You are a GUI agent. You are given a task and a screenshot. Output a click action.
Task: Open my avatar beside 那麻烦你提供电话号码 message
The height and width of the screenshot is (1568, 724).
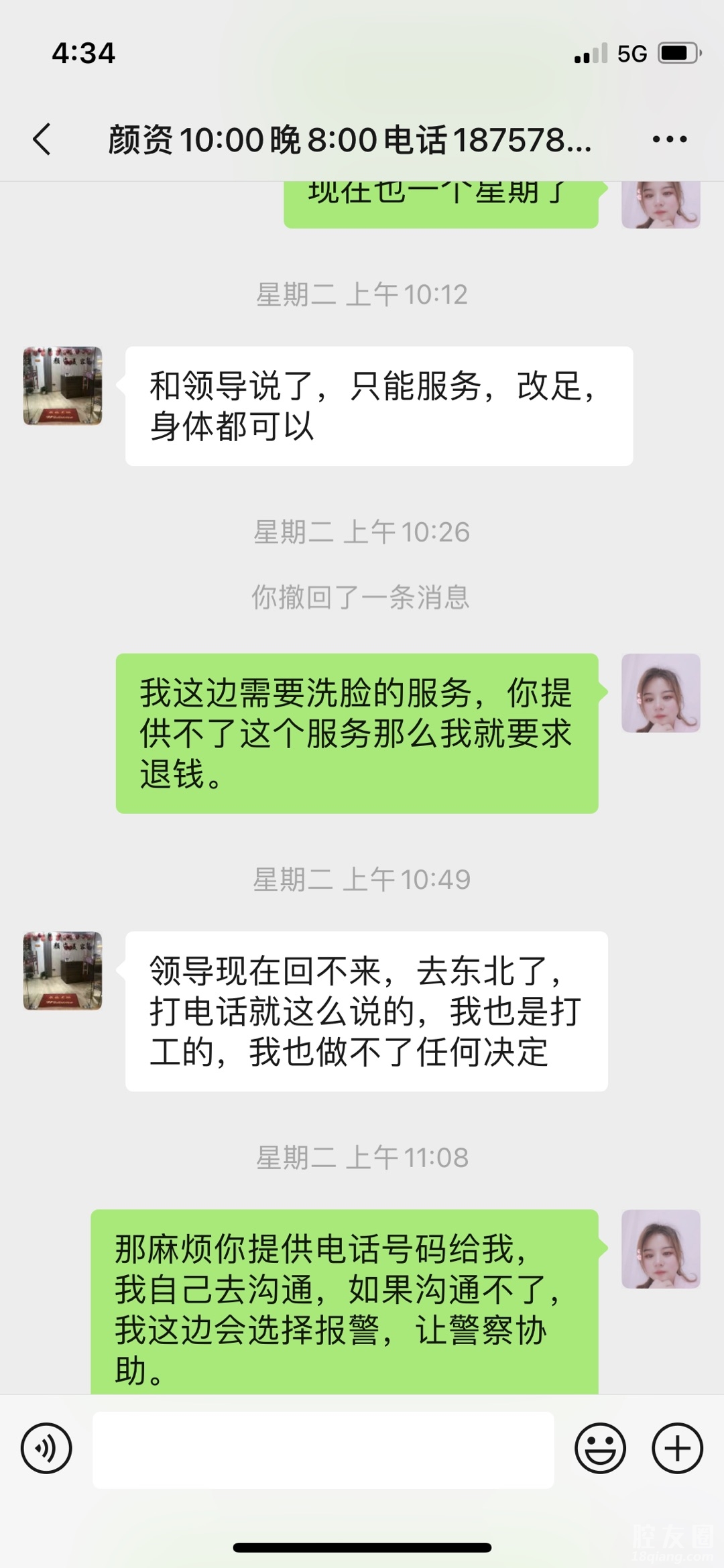(x=660, y=1250)
